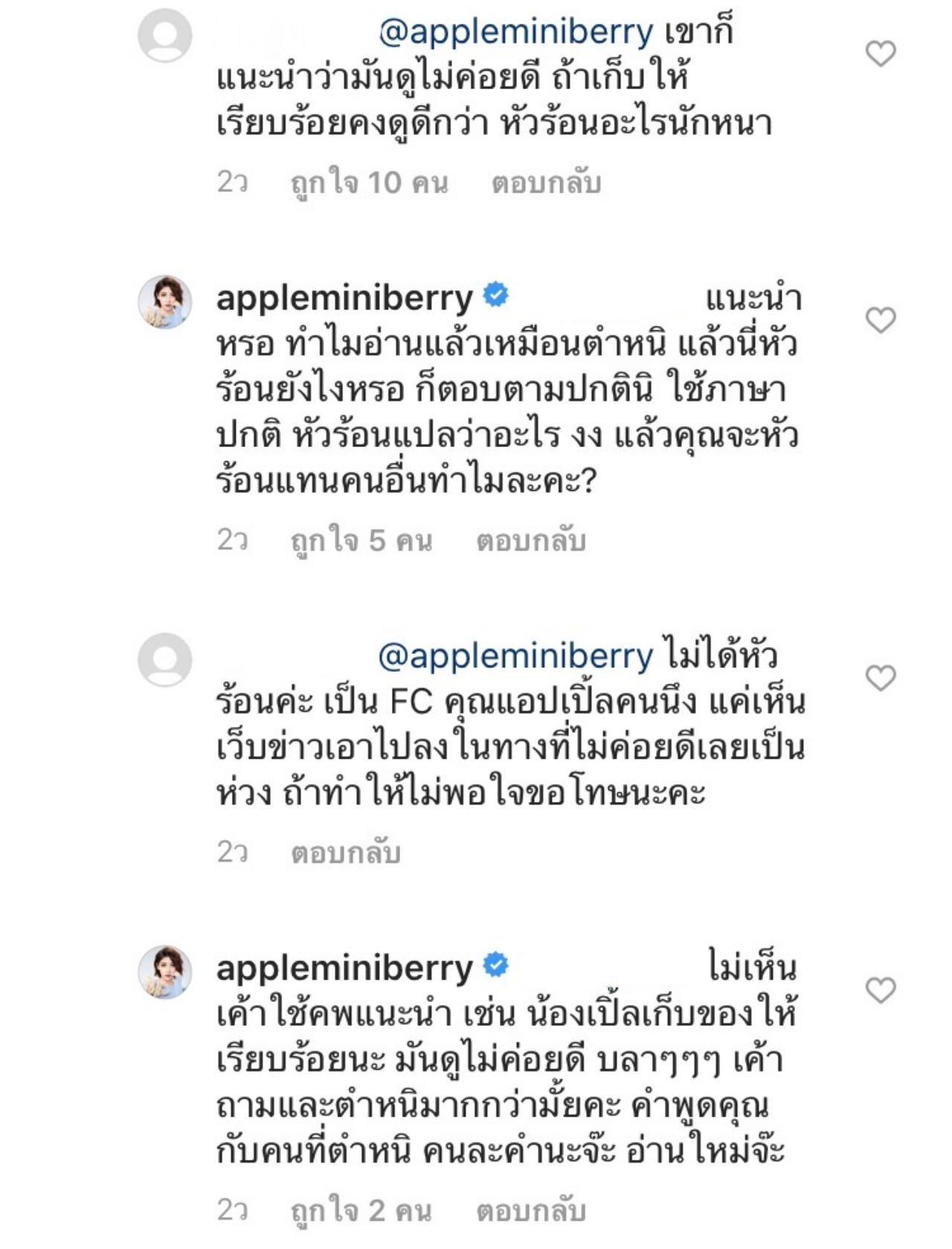Image resolution: width=952 pixels, height=1249 pixels.
Task: Open @appleminiberry mention before ไม่ได้หัวร้อนค่ะ
Action: coord(515,657)
